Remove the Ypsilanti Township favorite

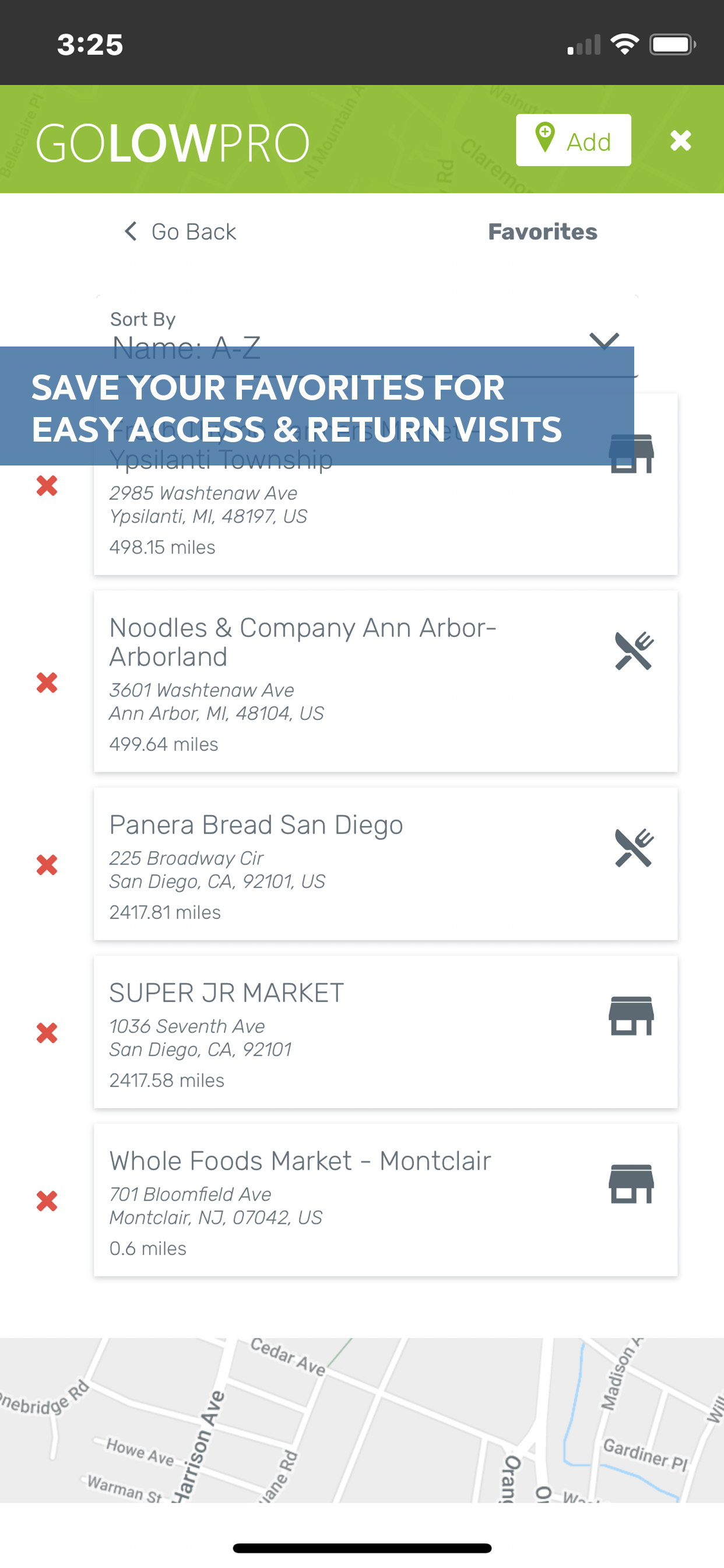click(47, 485)
